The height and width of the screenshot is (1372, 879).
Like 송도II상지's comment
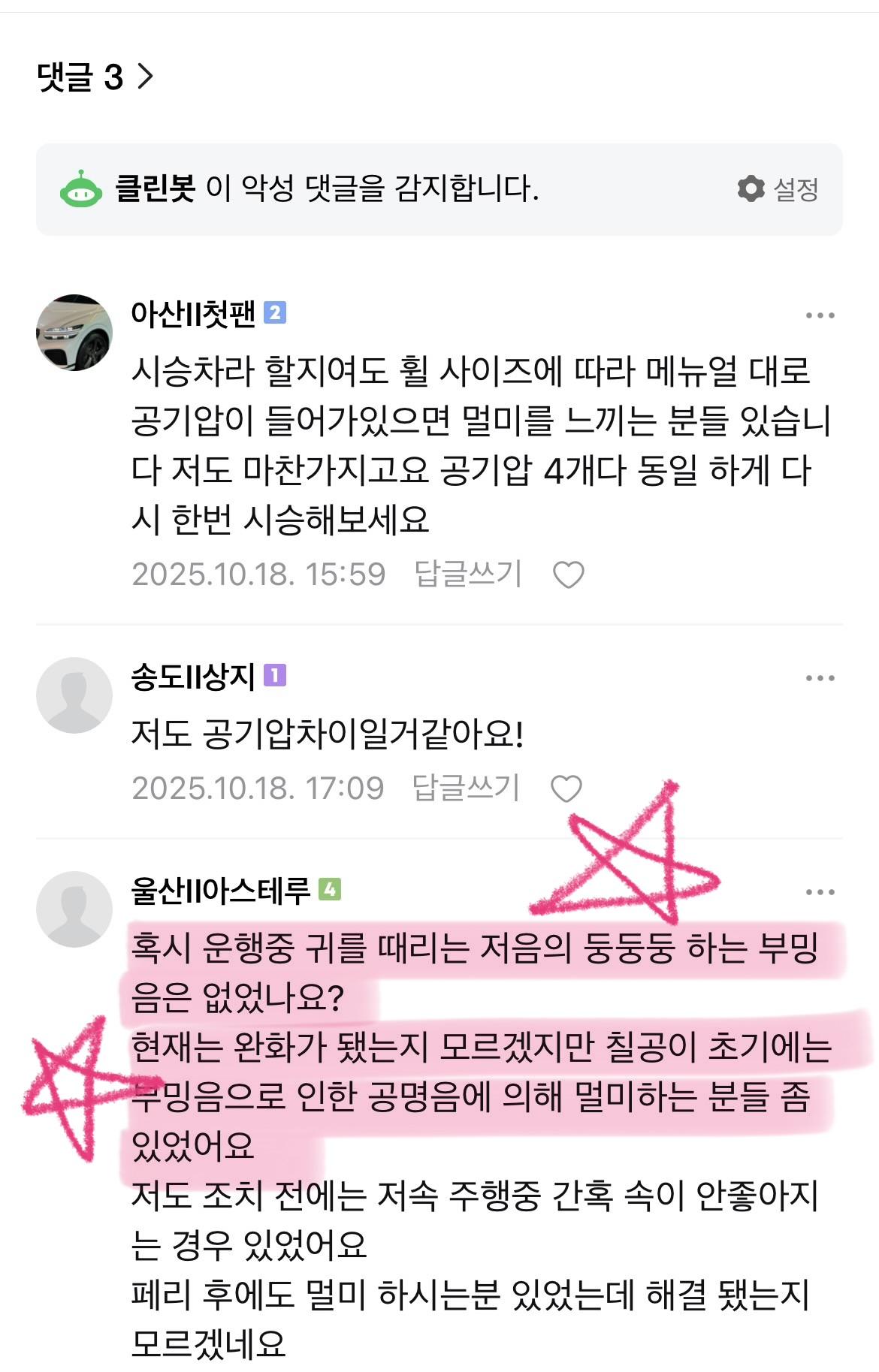pyautogui.click(x=566, y=789)
